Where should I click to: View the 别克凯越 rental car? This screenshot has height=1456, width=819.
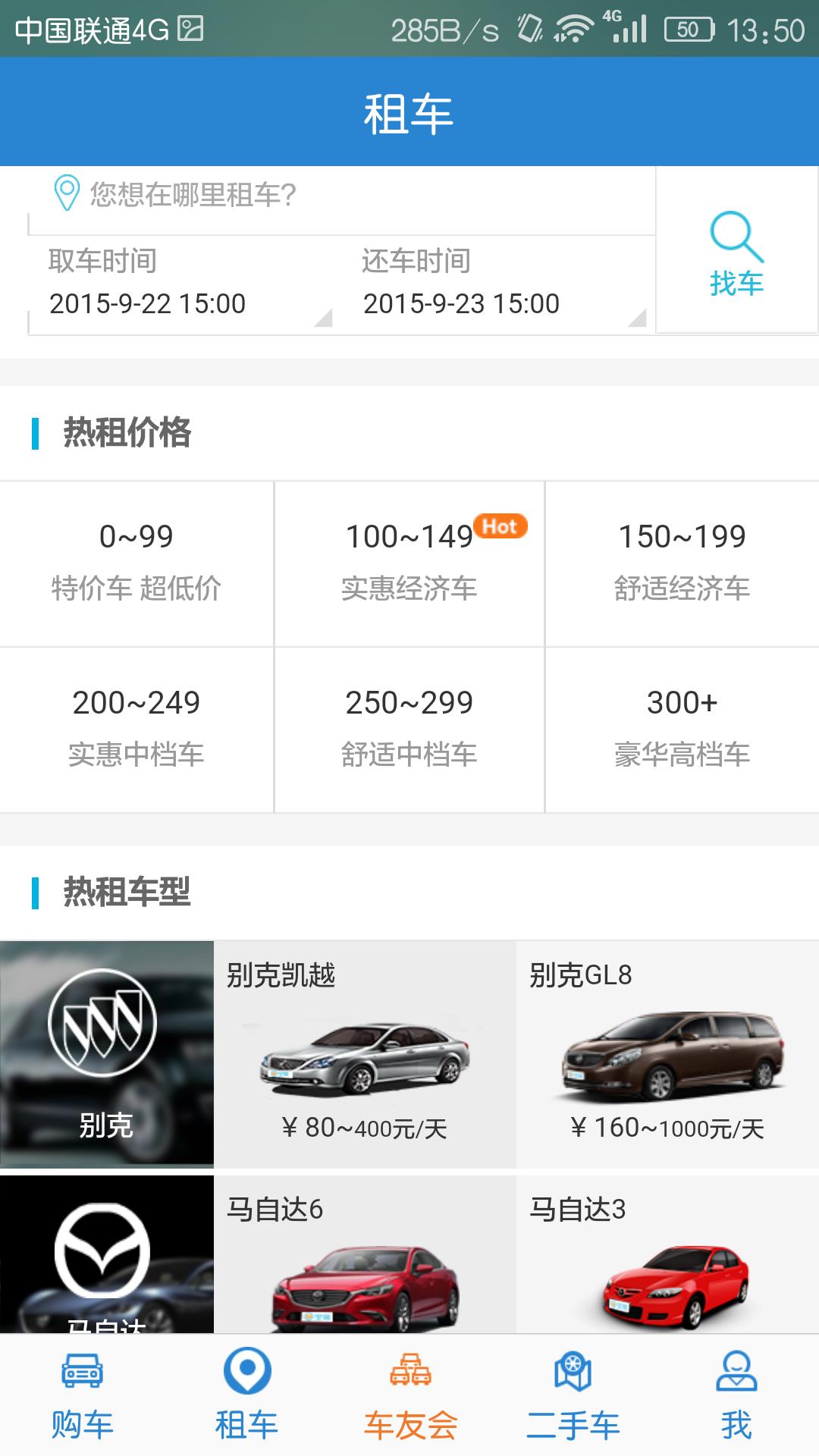(x=365, y=1053)
